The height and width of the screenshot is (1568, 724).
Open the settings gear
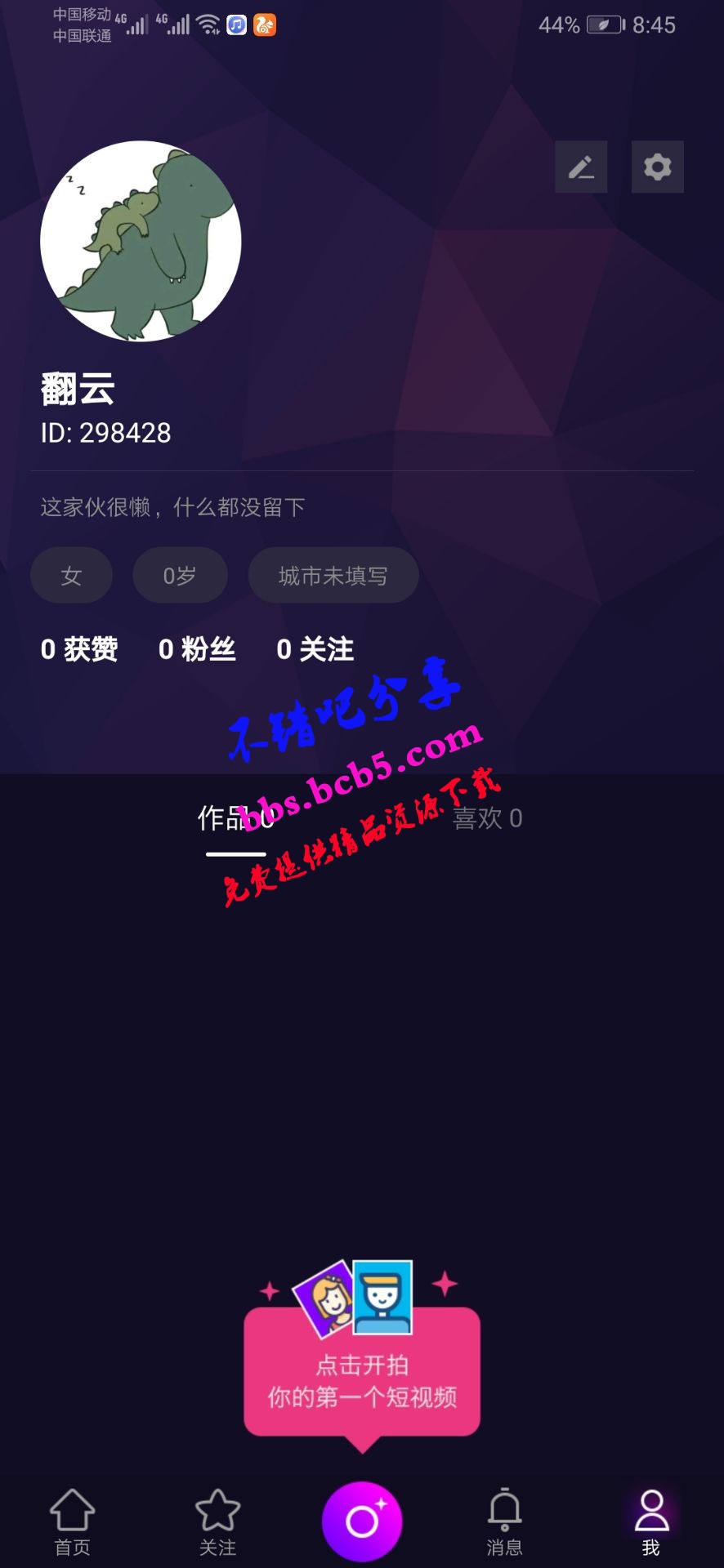pos(657,167)
